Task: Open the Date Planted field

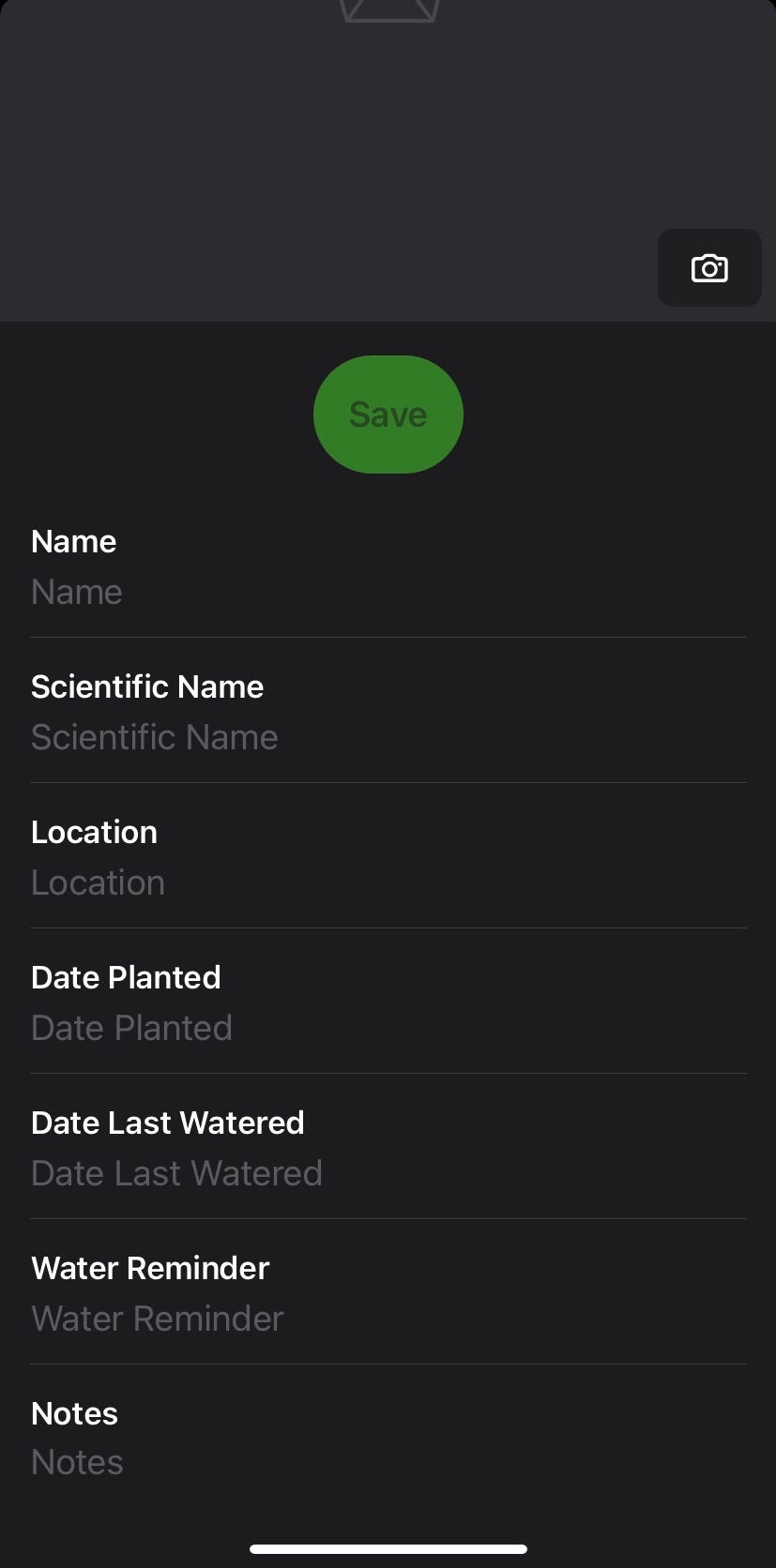Action: 388,1028
